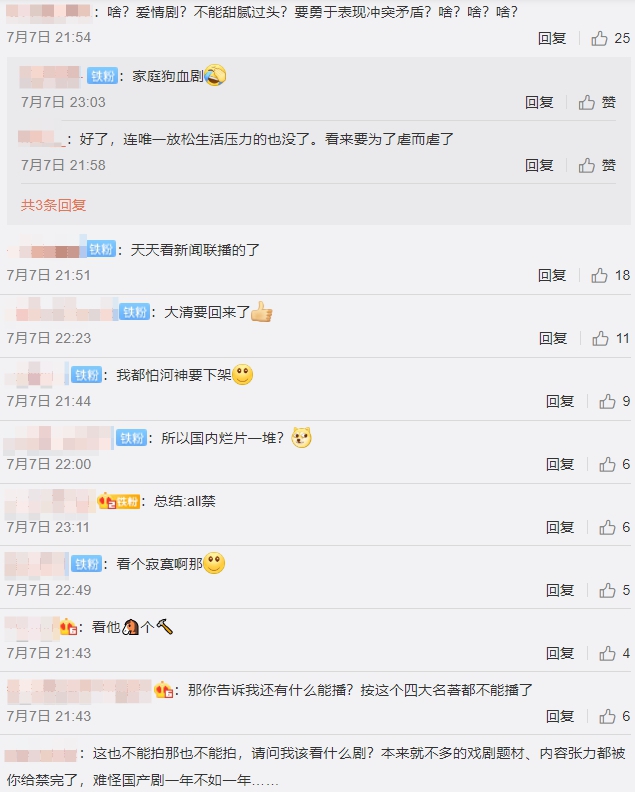
Task: Reply to the 所以国内烂片一堆 comment
Action: (x=560, y=464)
